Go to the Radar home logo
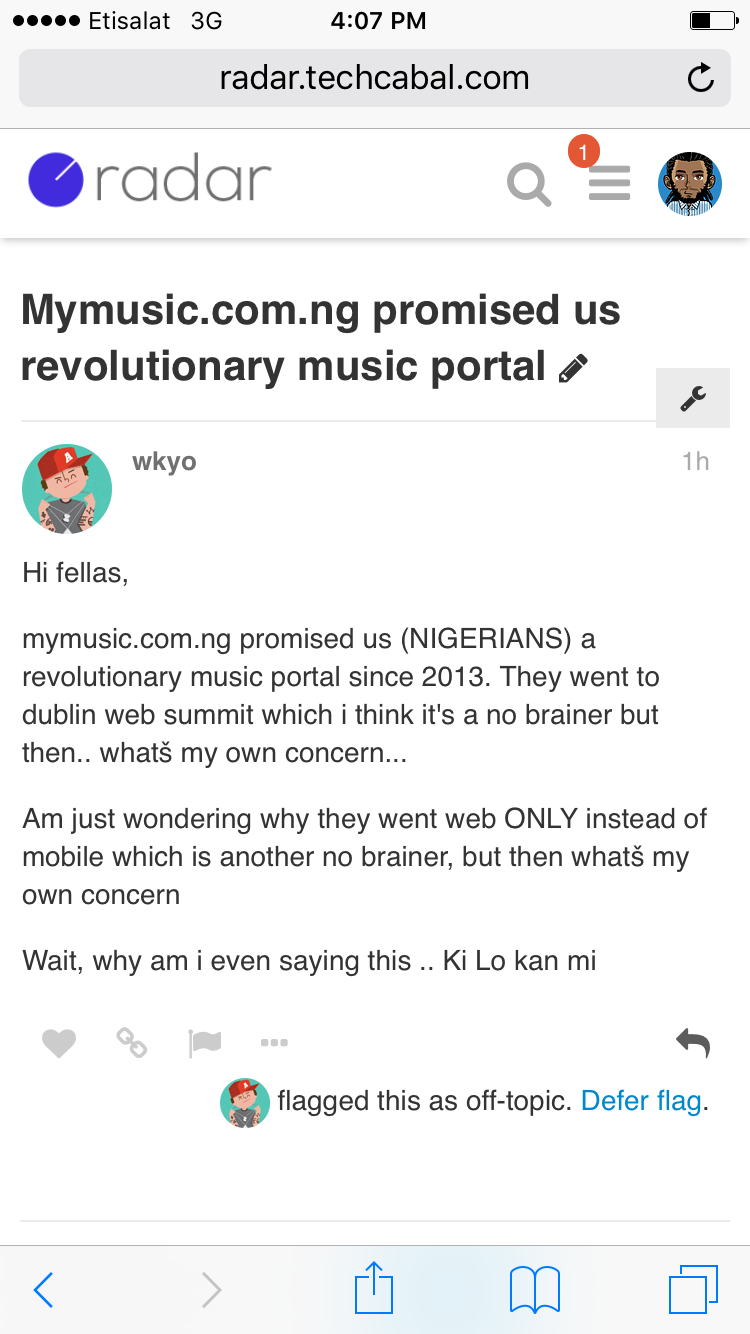This screenshot has height=1334, width=750. 150,181
